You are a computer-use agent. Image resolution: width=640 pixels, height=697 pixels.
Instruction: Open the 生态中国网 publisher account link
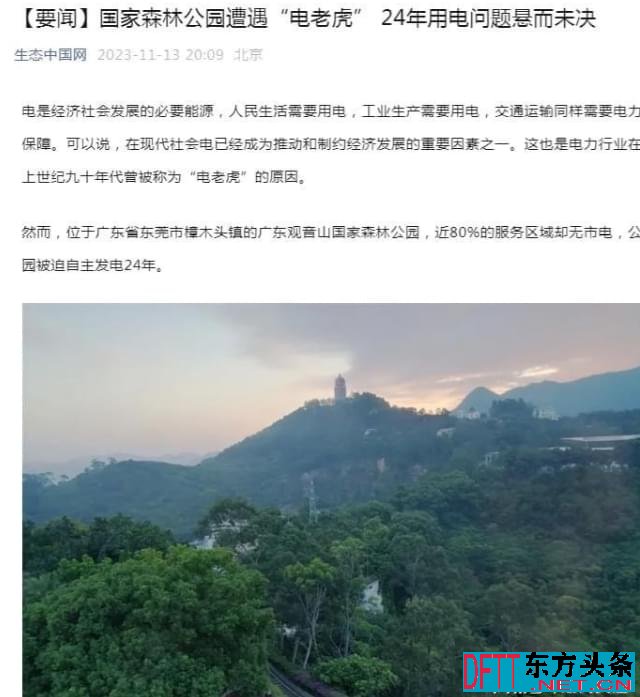pos(50,54)
